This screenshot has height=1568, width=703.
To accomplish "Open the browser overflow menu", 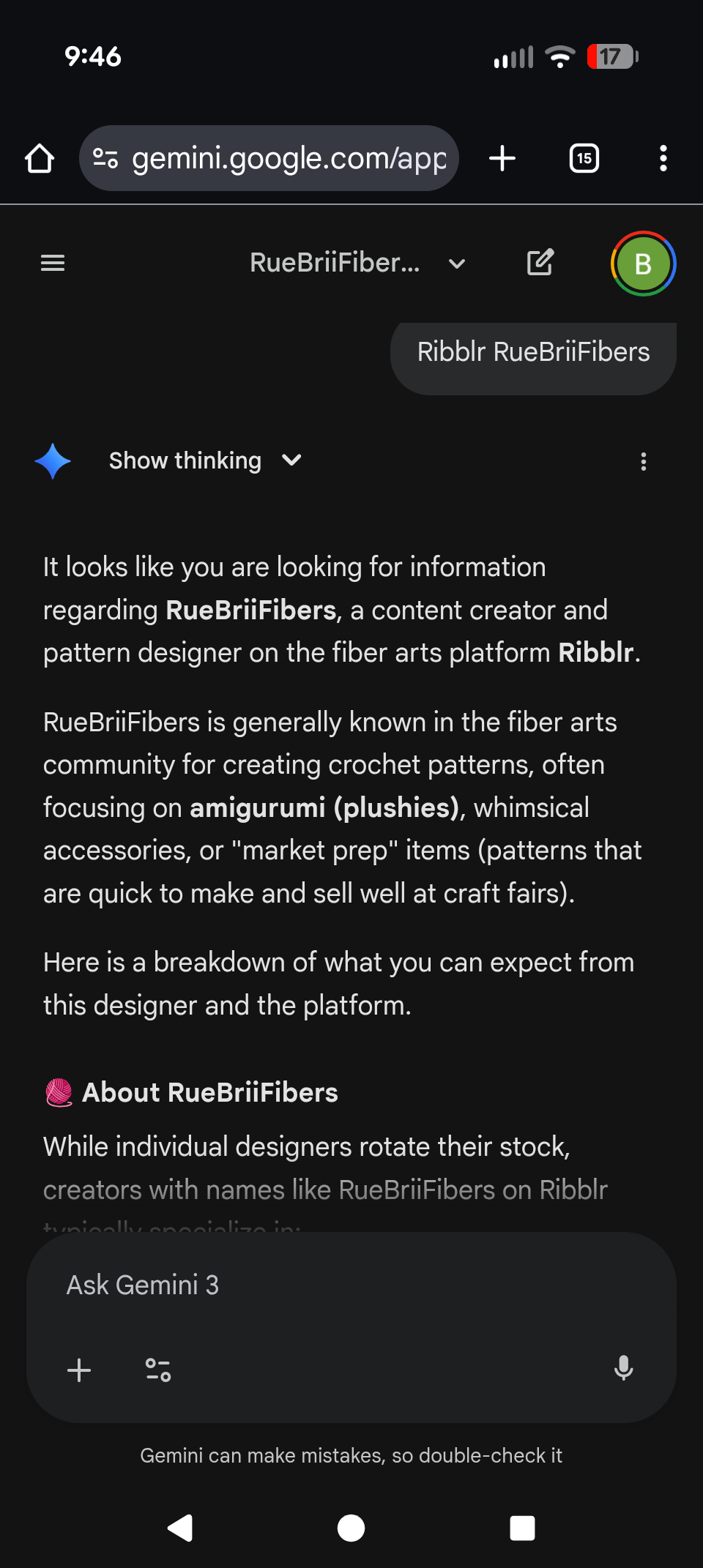I will coord(663,158).
